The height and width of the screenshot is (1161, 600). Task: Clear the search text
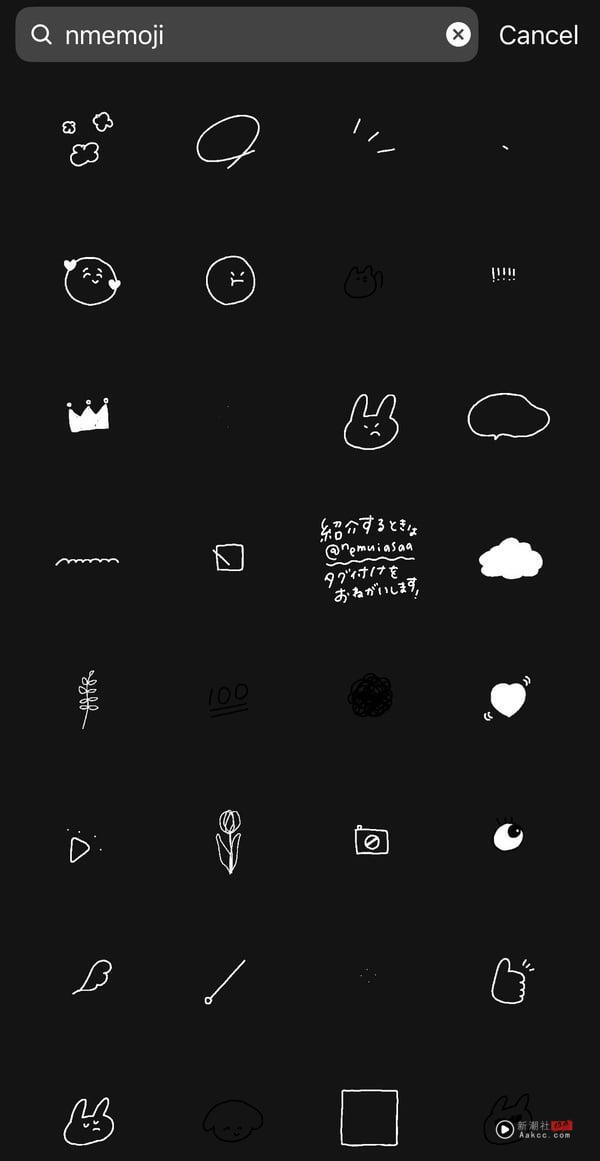pos(458,35)
